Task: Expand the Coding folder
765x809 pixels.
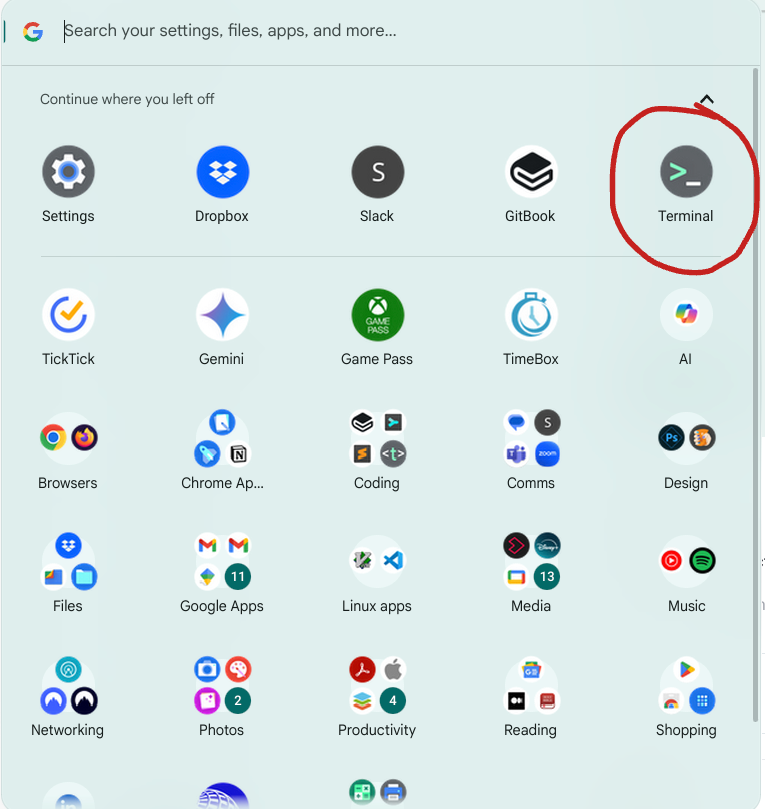Action: click(377, 439)
